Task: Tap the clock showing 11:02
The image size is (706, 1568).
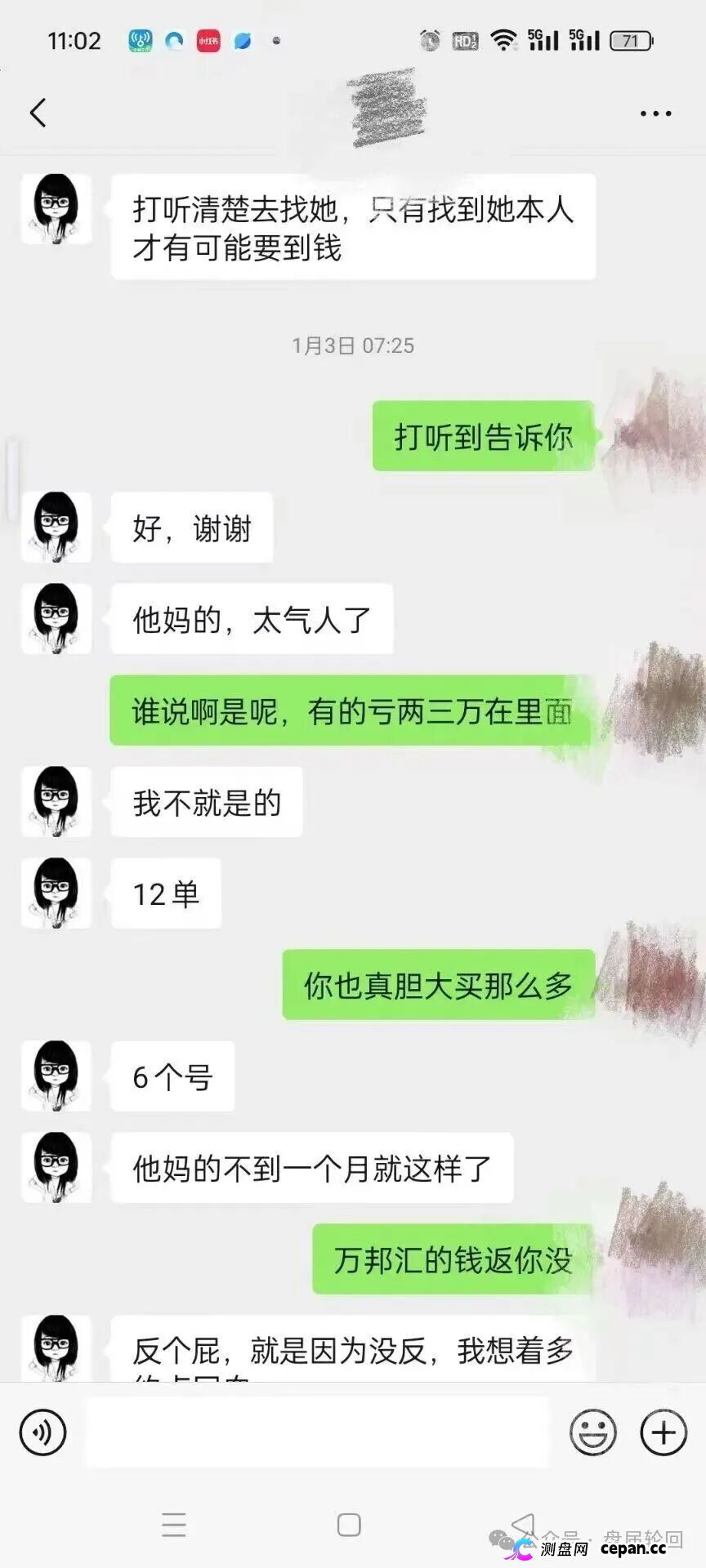Action: click(72, 40)
